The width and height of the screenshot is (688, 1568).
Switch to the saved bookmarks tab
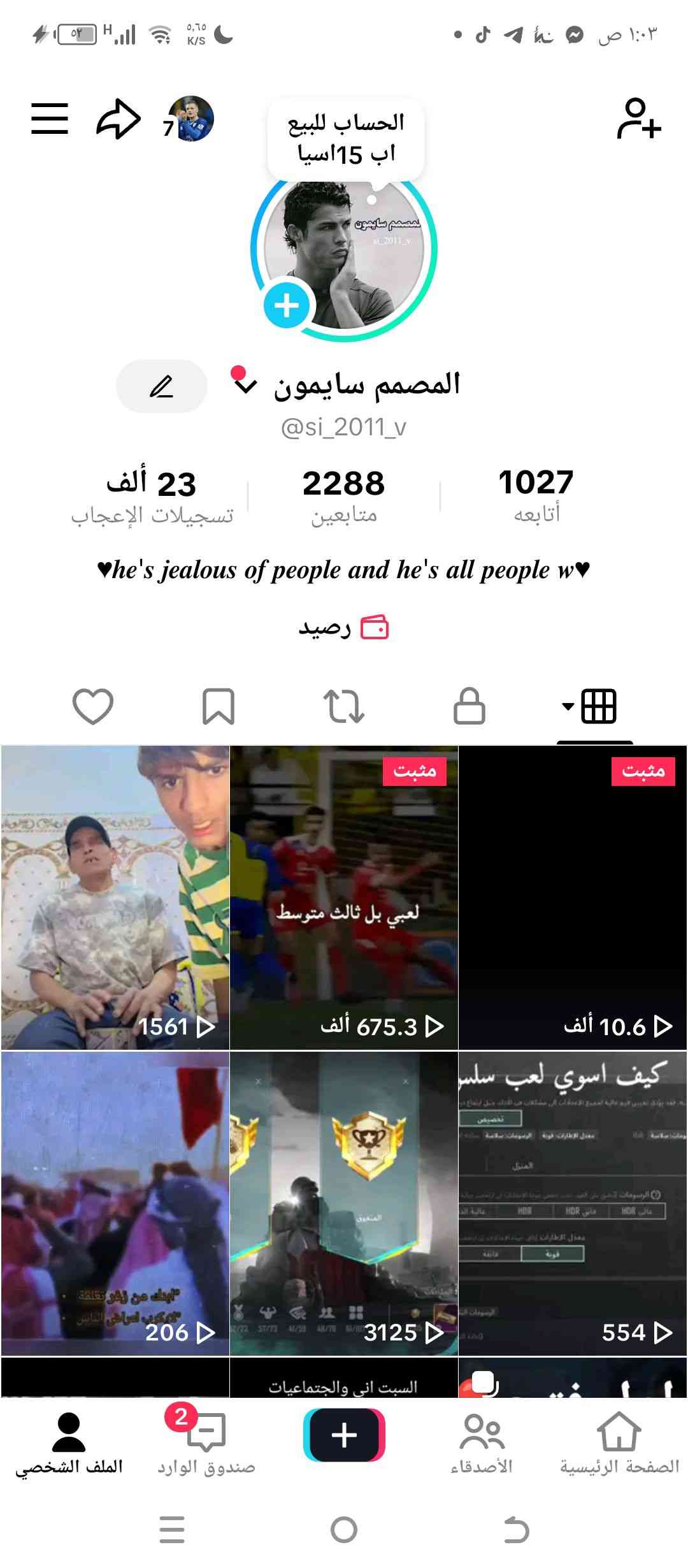[x=218, y=706]
